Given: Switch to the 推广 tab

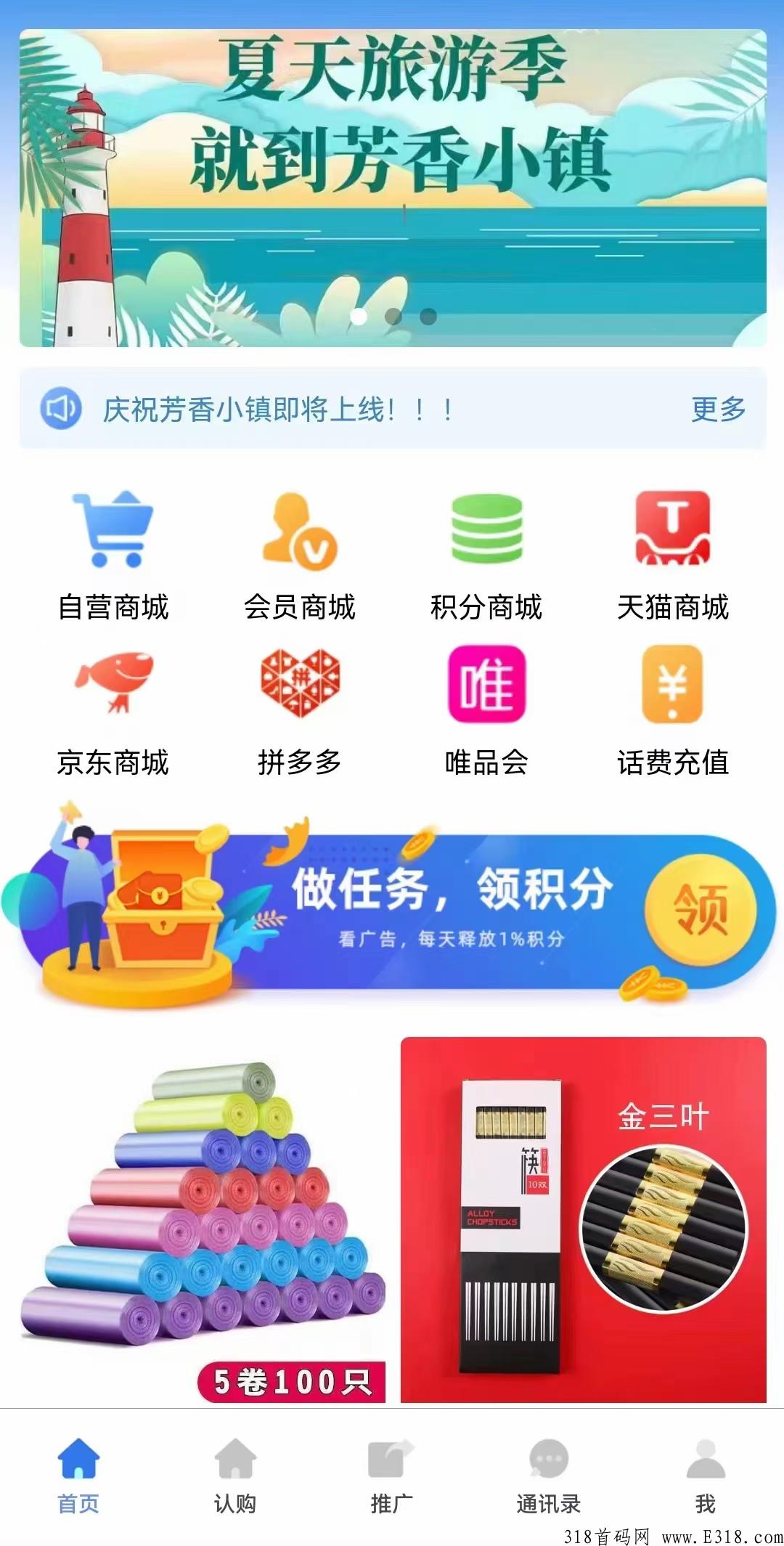Looking at the screenshot, I should coord(392,1476).
